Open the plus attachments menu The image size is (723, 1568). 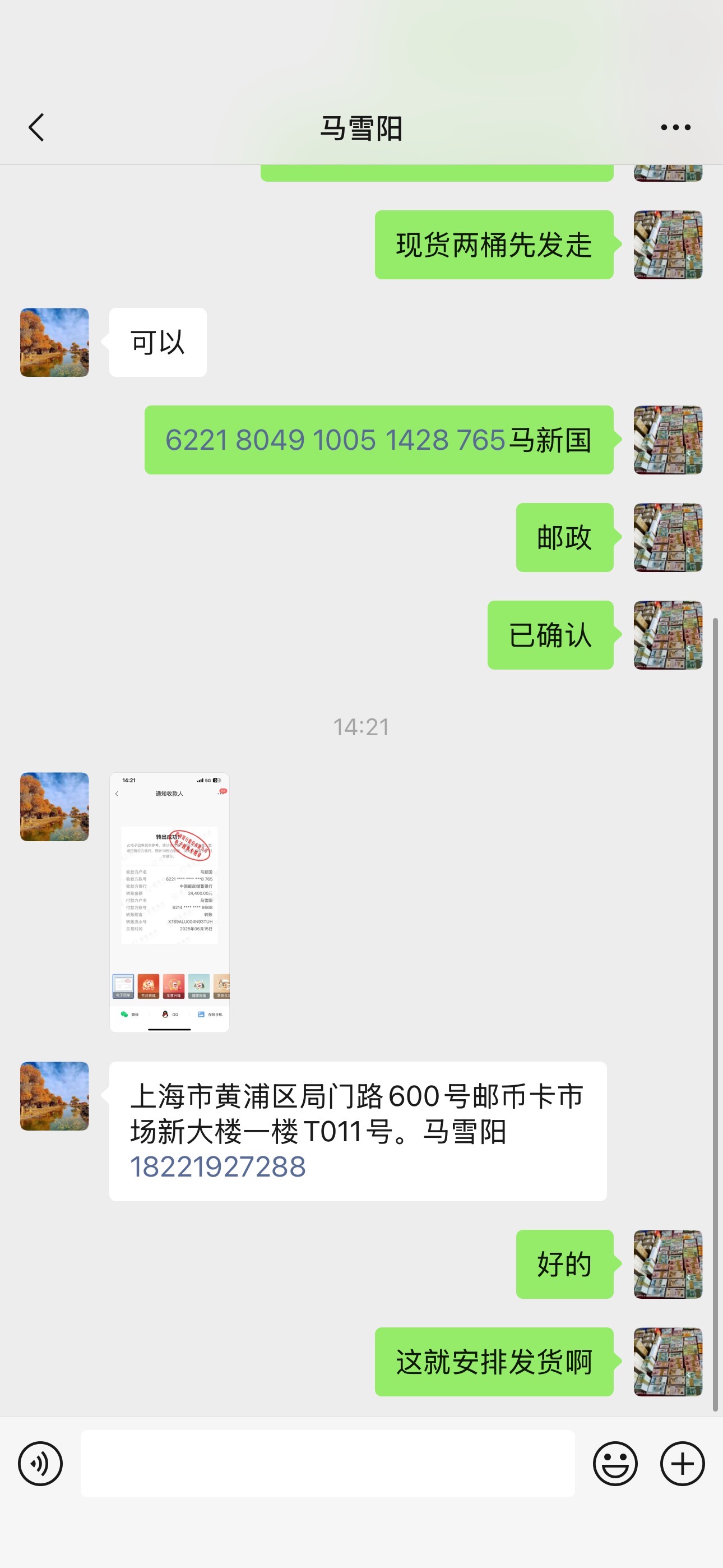[682, 1463]
